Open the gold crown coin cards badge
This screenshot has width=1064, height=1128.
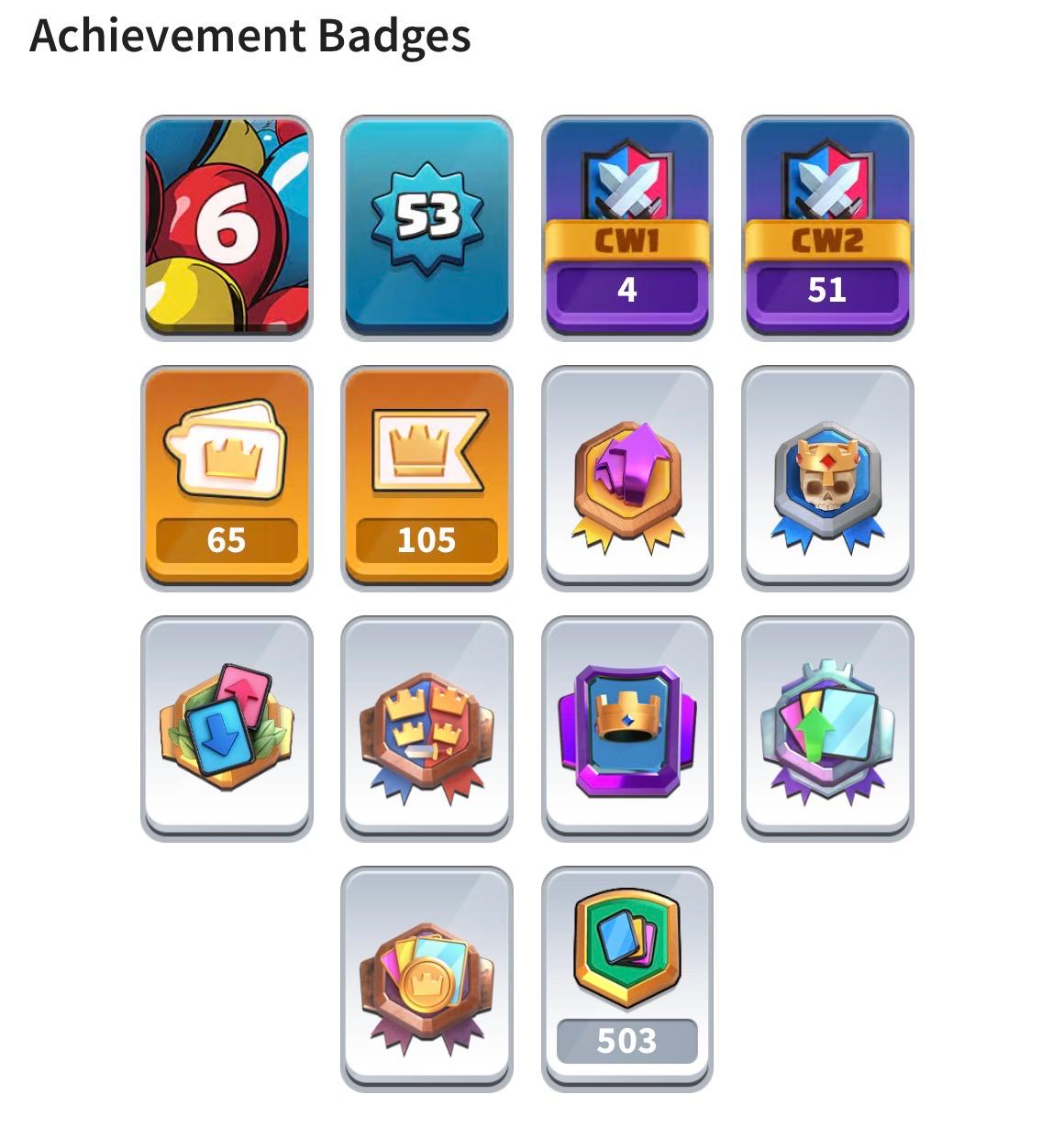click(427, 979)
